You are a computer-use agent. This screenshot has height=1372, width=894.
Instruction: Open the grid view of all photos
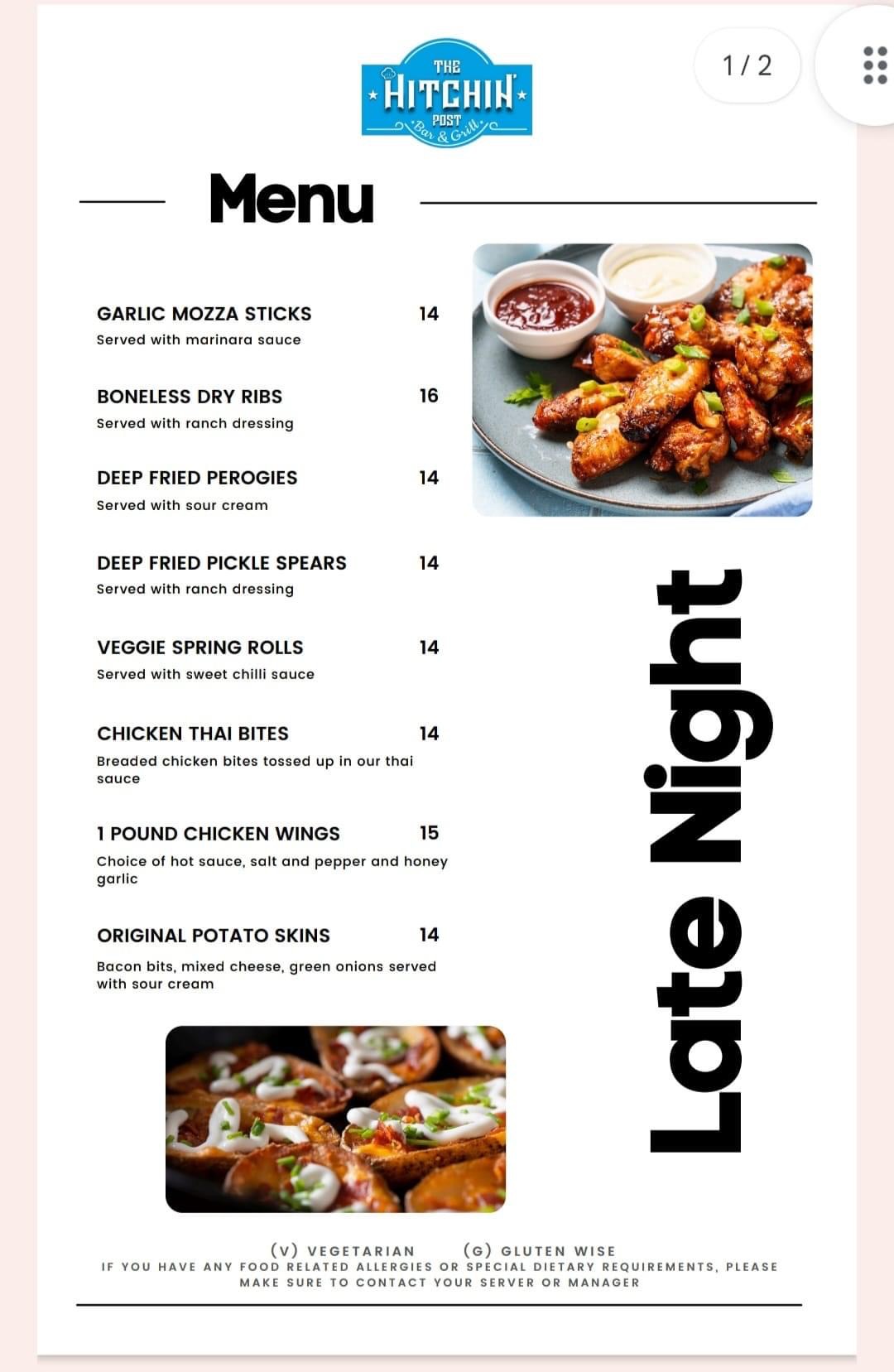(873, 65)
